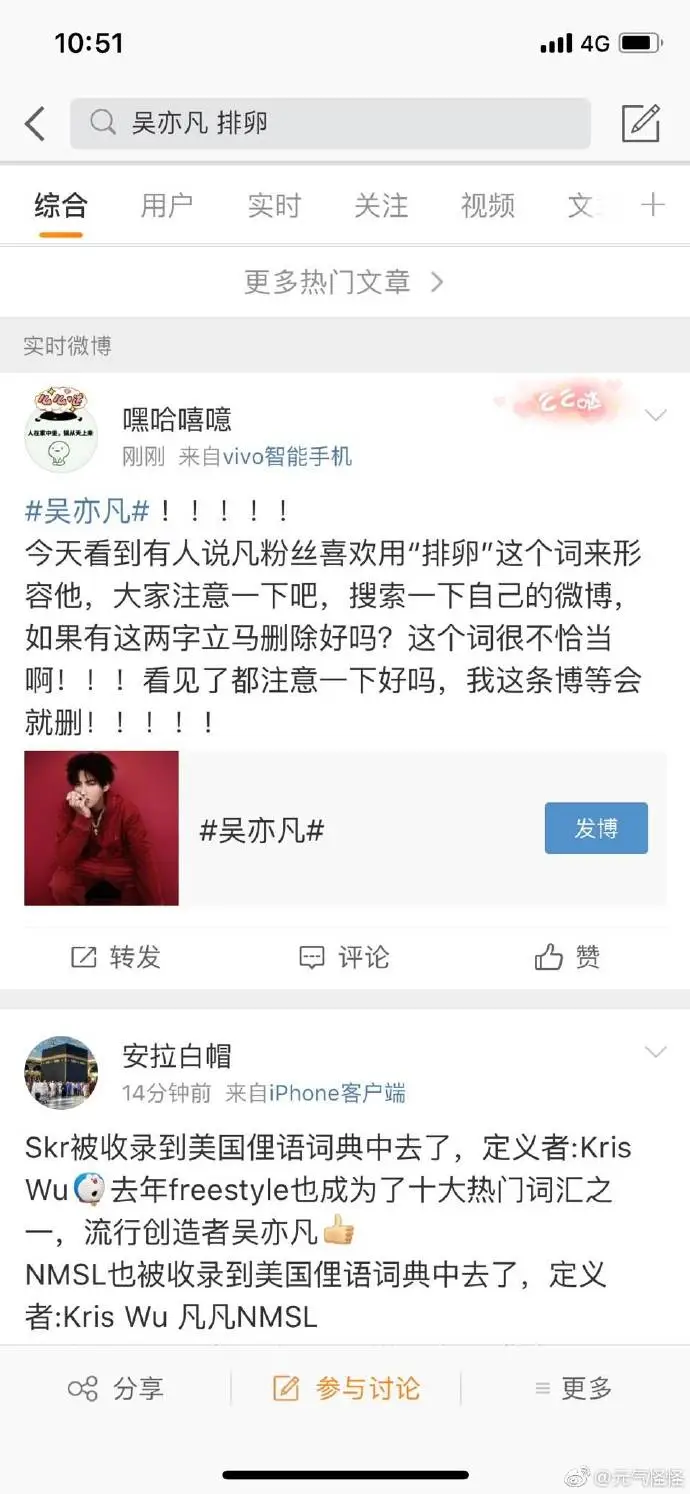Viewport: 690px width, 1494px height.
Task: Open the 关注 tab
Action: click(381, 205)
